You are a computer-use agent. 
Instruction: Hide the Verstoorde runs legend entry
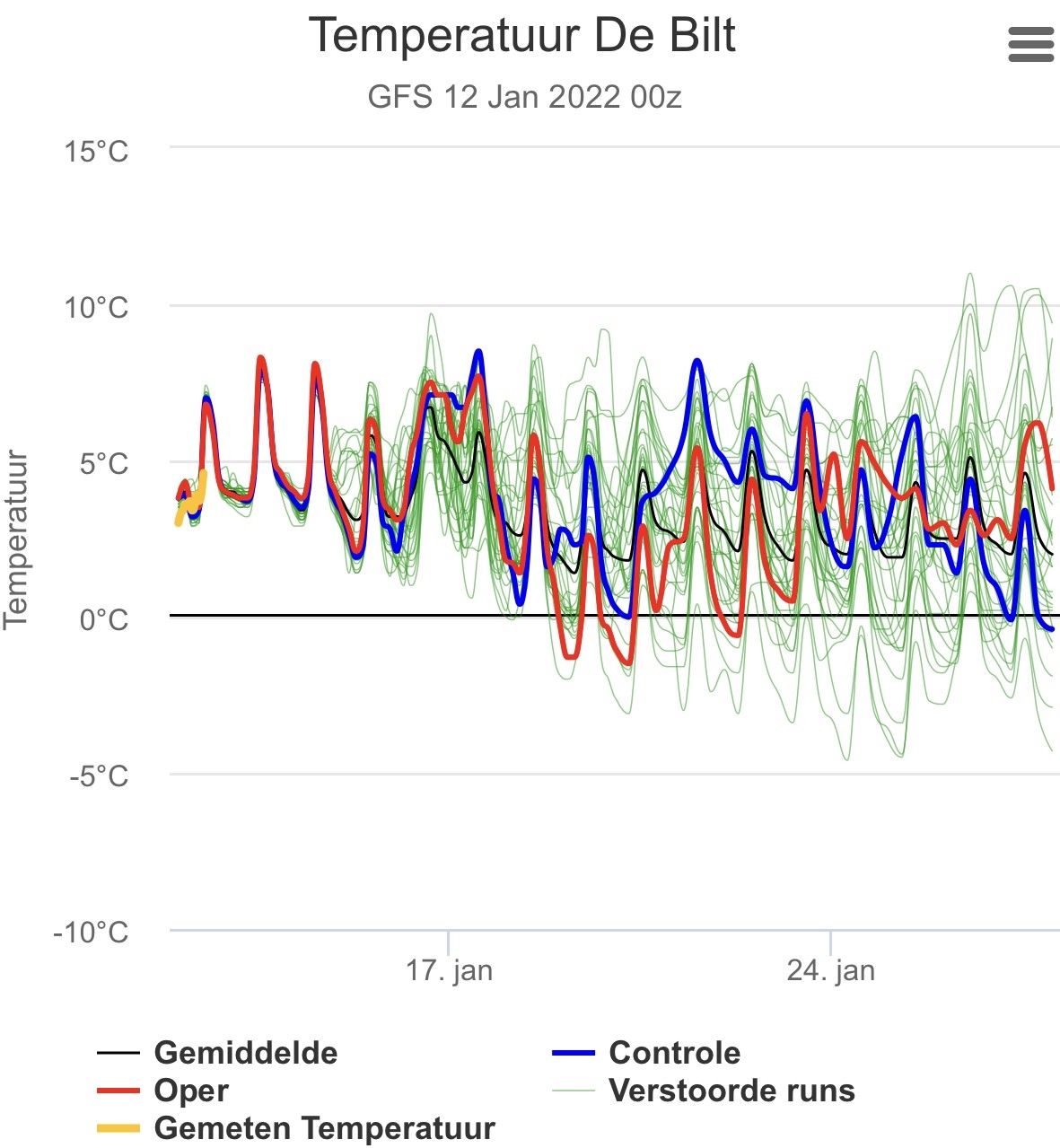pos(704,1091)
